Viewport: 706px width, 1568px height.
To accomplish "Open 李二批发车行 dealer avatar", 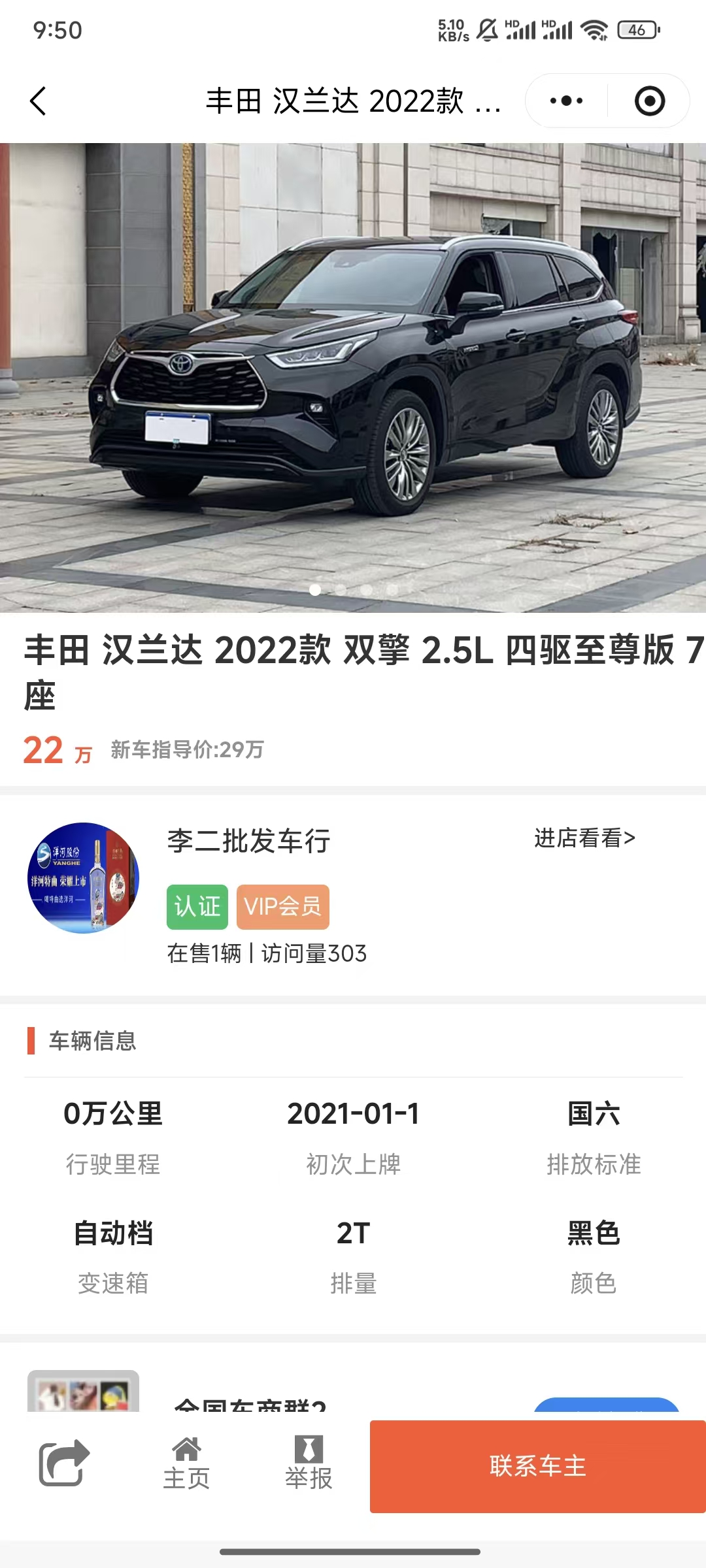I will 84,877.
